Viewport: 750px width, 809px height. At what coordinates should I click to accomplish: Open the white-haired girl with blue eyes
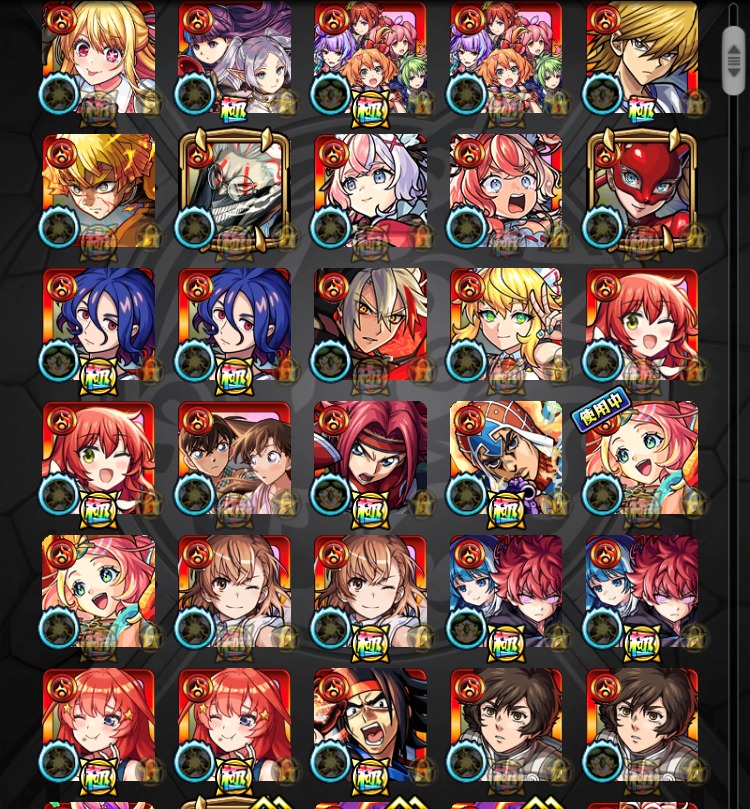[371, 191]
